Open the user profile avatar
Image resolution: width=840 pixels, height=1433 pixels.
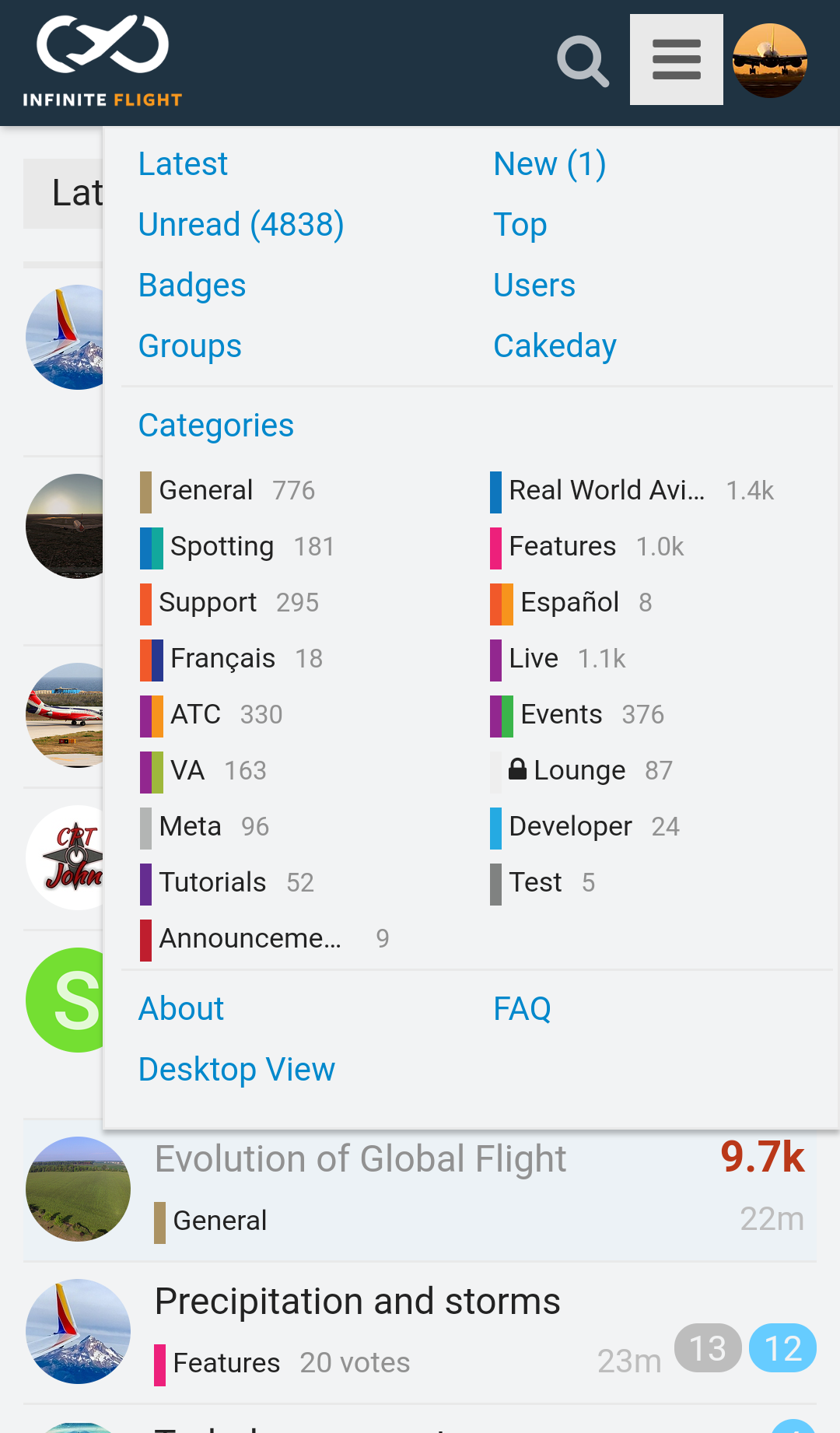pyautogui.click(x=769, y=61)
